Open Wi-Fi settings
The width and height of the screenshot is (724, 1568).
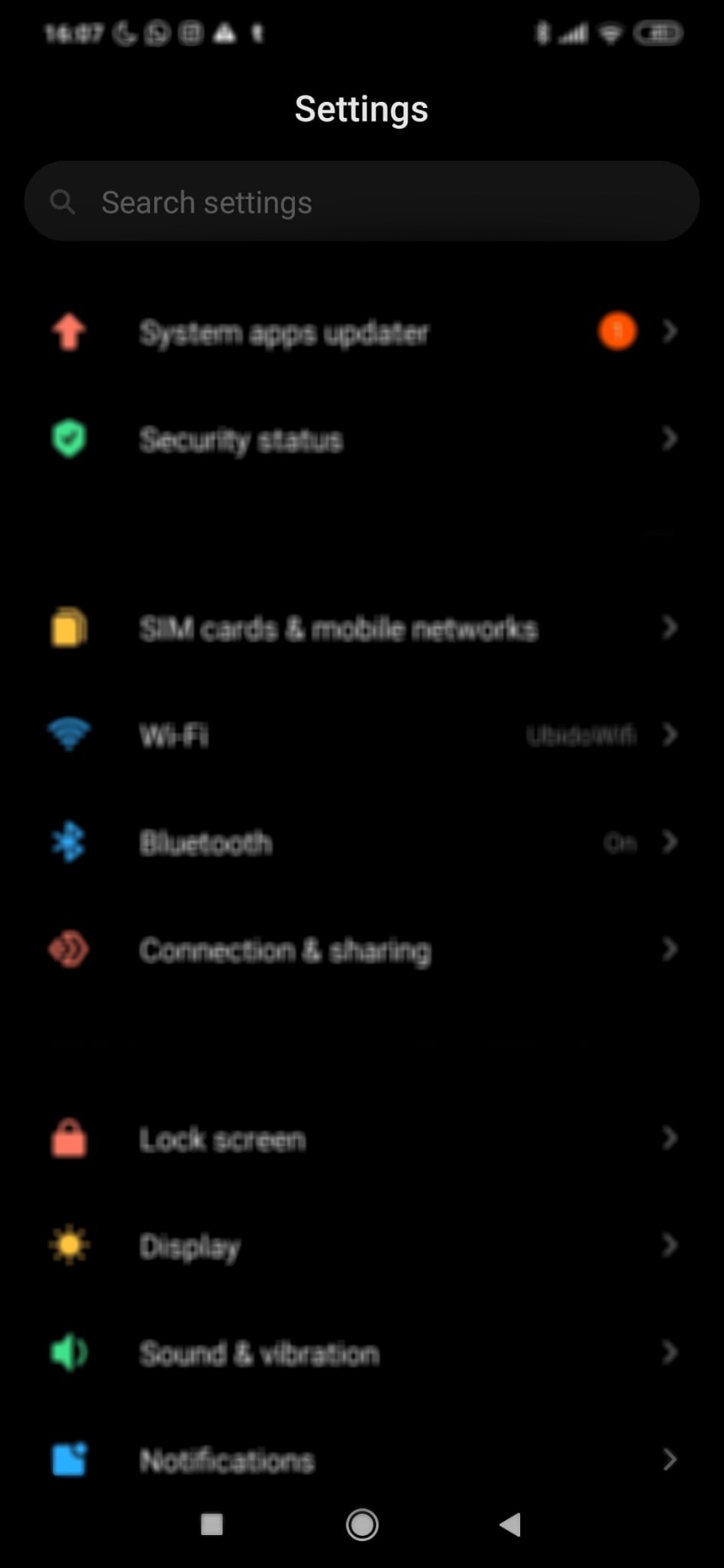click(362, 736)
